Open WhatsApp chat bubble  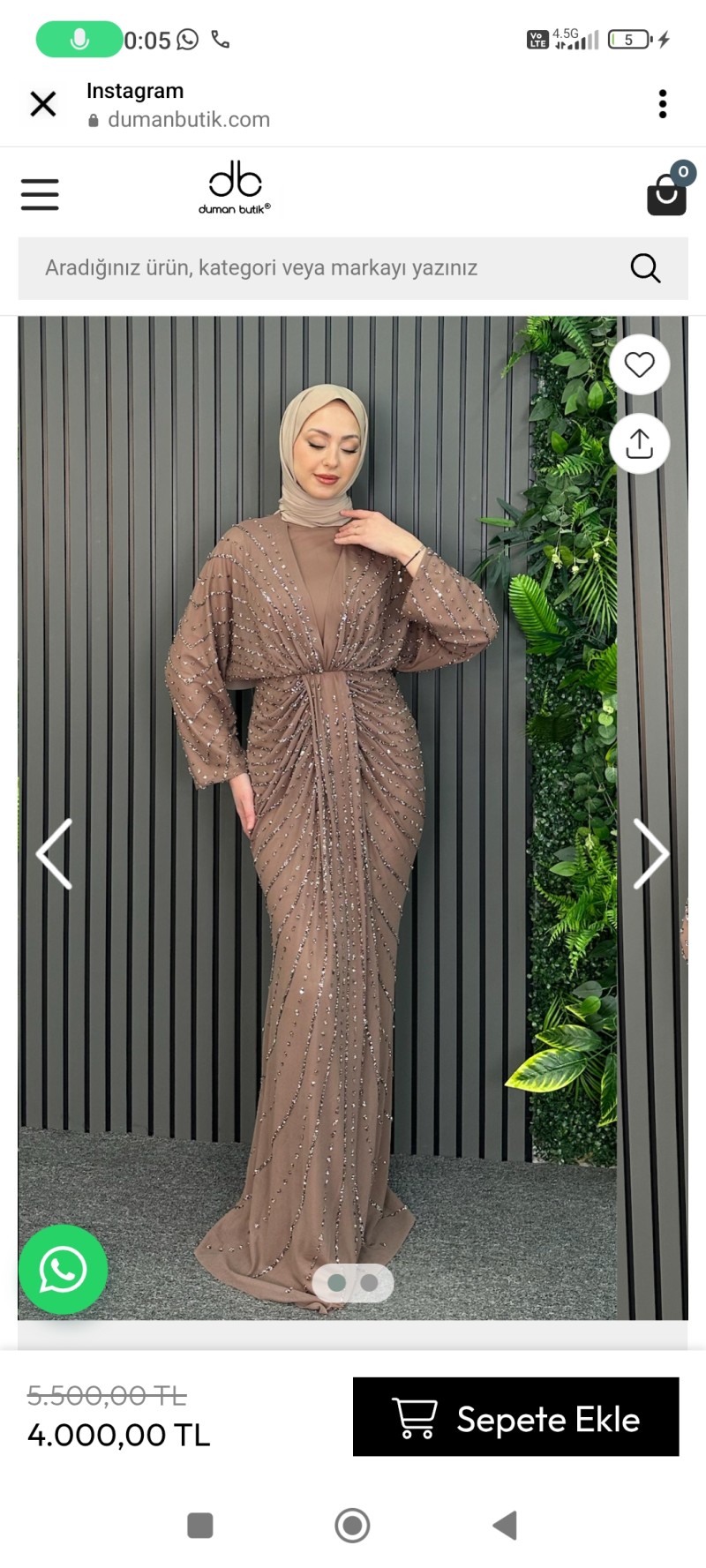tap(63, 1270)
